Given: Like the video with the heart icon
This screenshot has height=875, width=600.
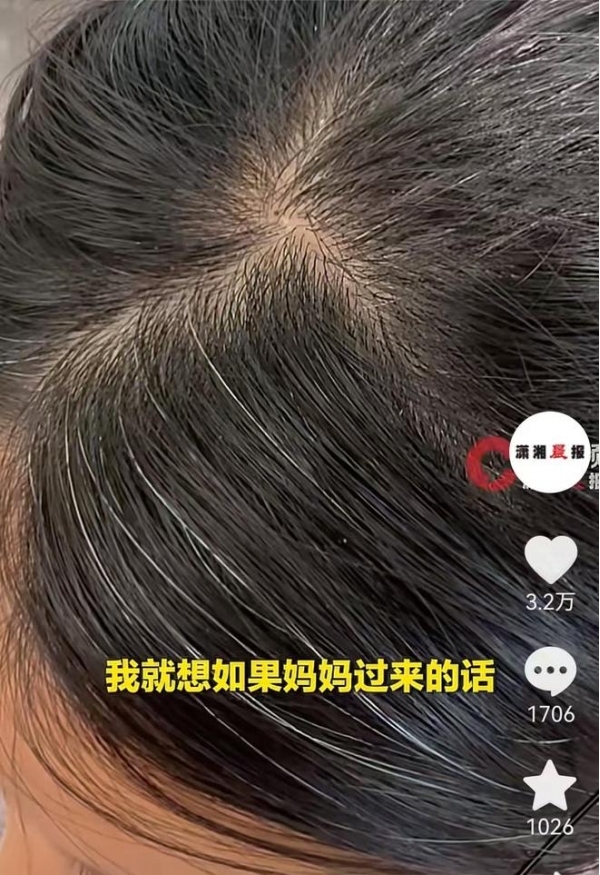Looking at the screenshot, I should (551, 560).
